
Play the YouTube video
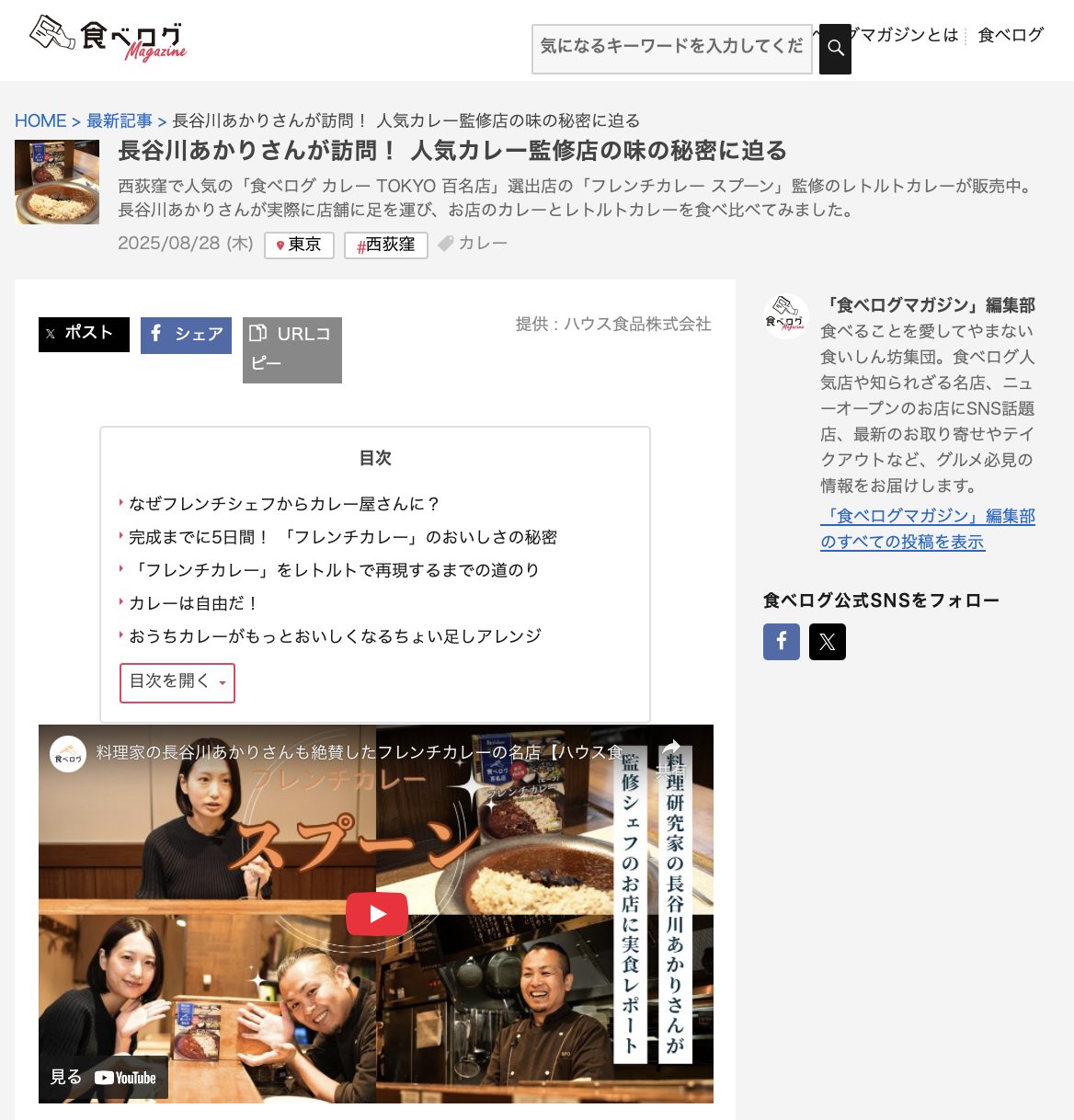tap(376, 914)
